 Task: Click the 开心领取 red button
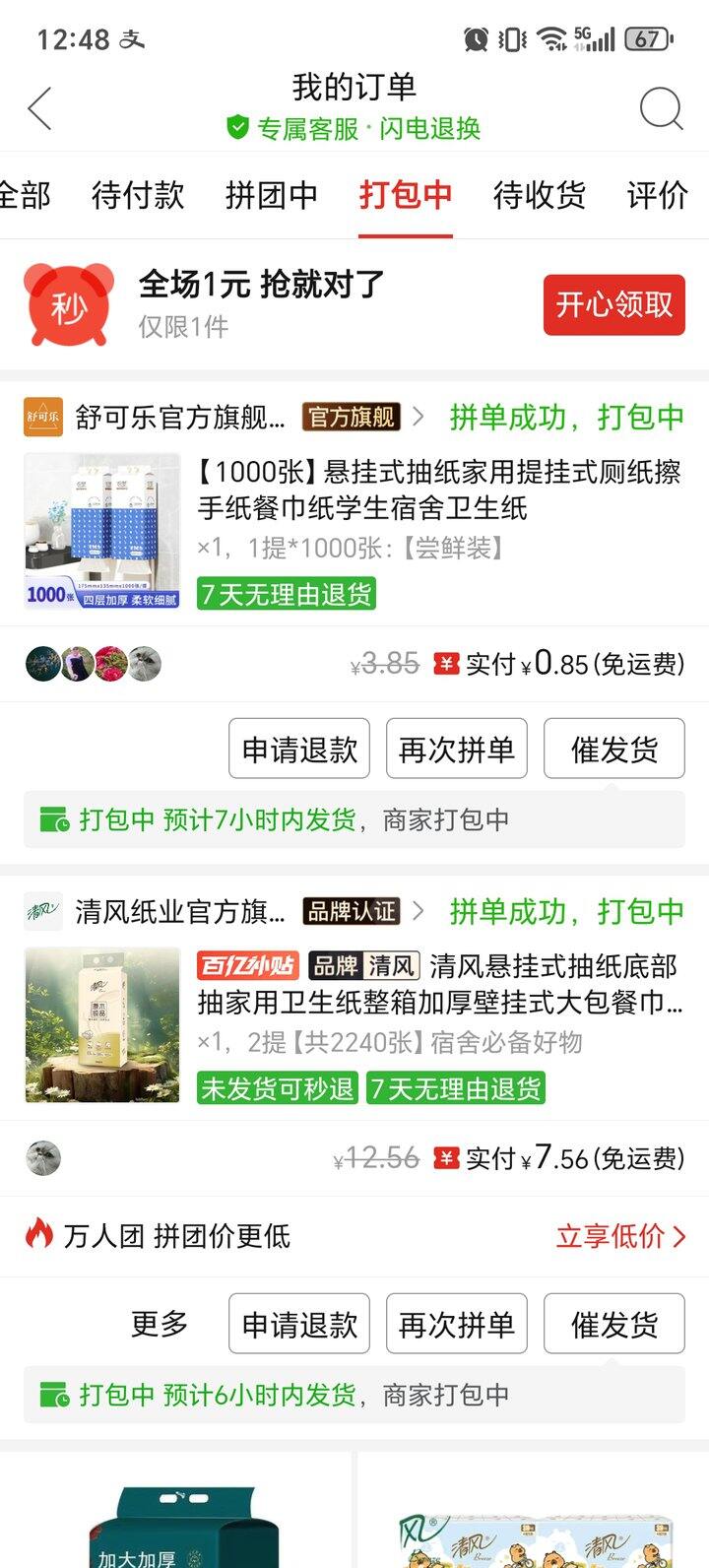click(613, 304)
